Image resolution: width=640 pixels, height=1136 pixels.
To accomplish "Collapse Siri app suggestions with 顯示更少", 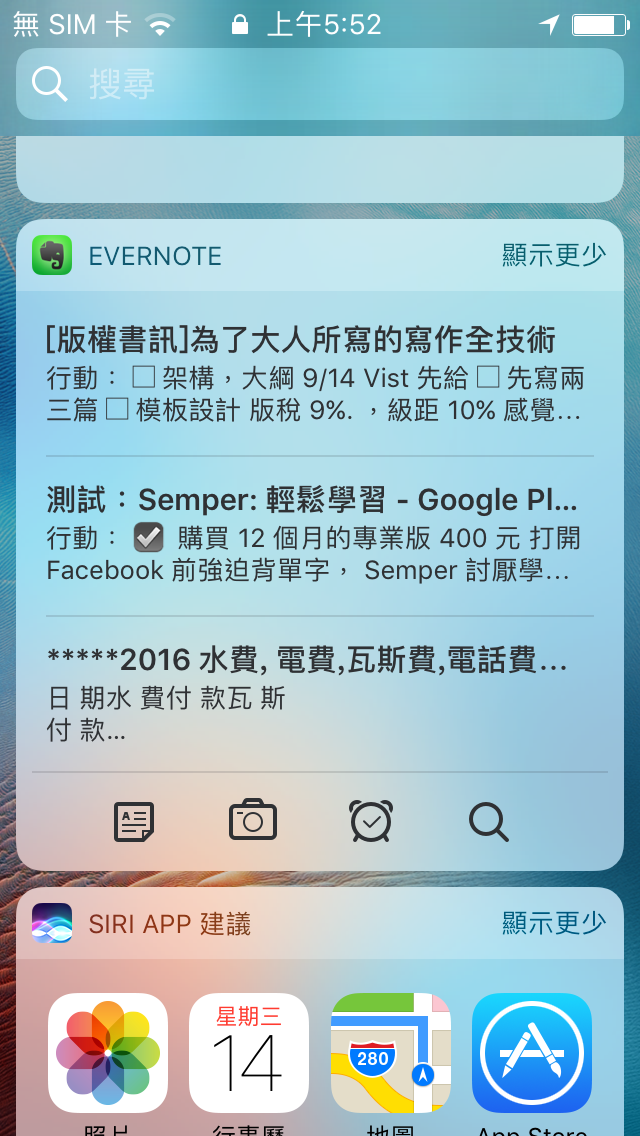I will point(553,922).
